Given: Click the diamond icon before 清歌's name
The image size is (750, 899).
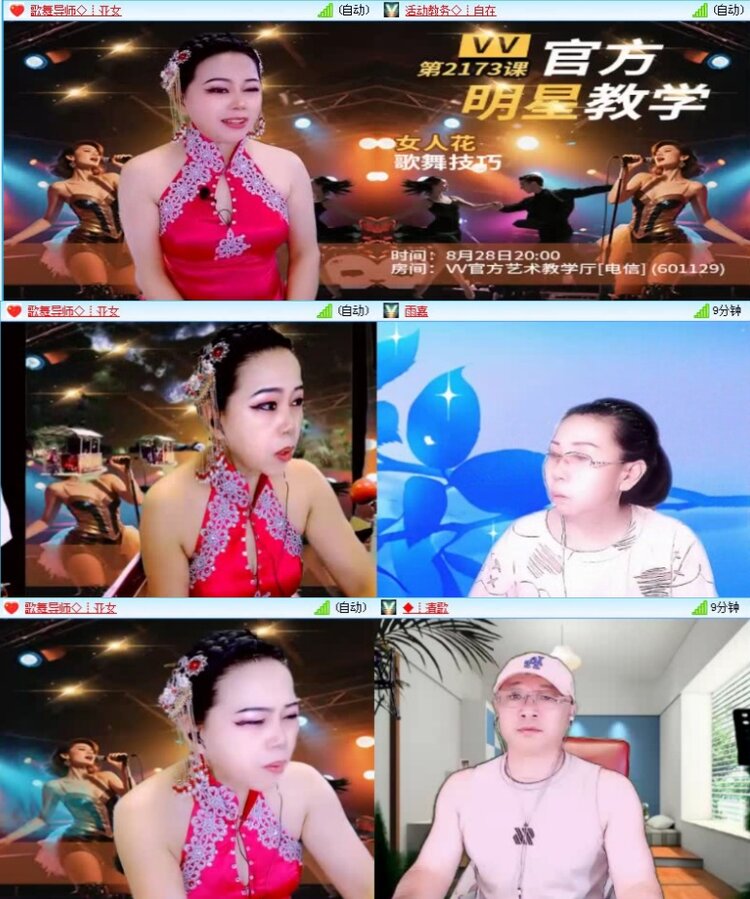Looking at the screenshot, I should (406, 605).
